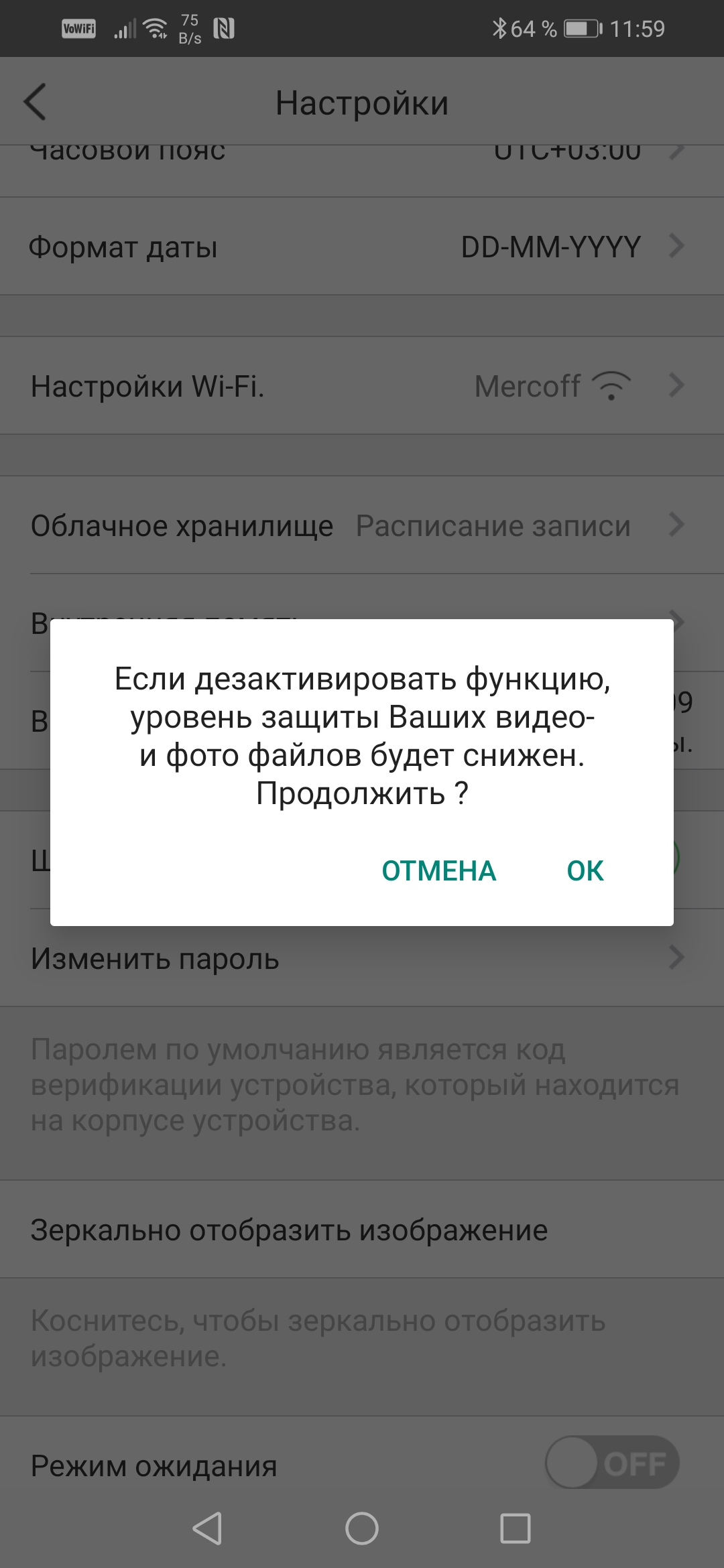Screen dimensions: 724x1568
Task: Tap ОТМЕНА to cancel the dialog
Action: (x=438, y=870)
